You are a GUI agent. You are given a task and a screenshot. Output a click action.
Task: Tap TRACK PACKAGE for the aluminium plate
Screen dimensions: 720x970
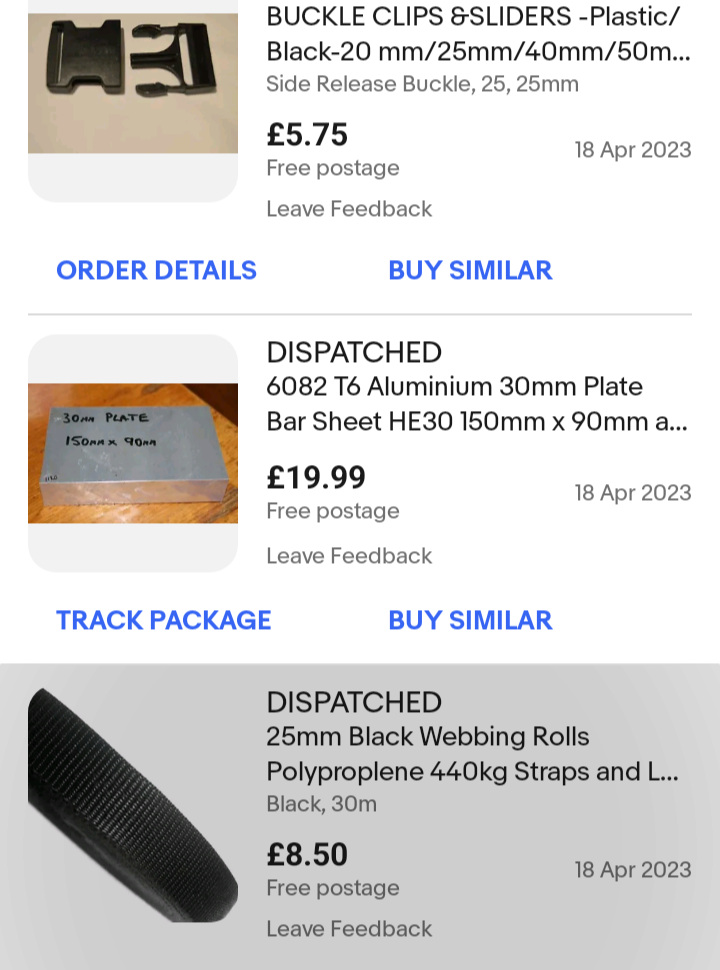163,620
